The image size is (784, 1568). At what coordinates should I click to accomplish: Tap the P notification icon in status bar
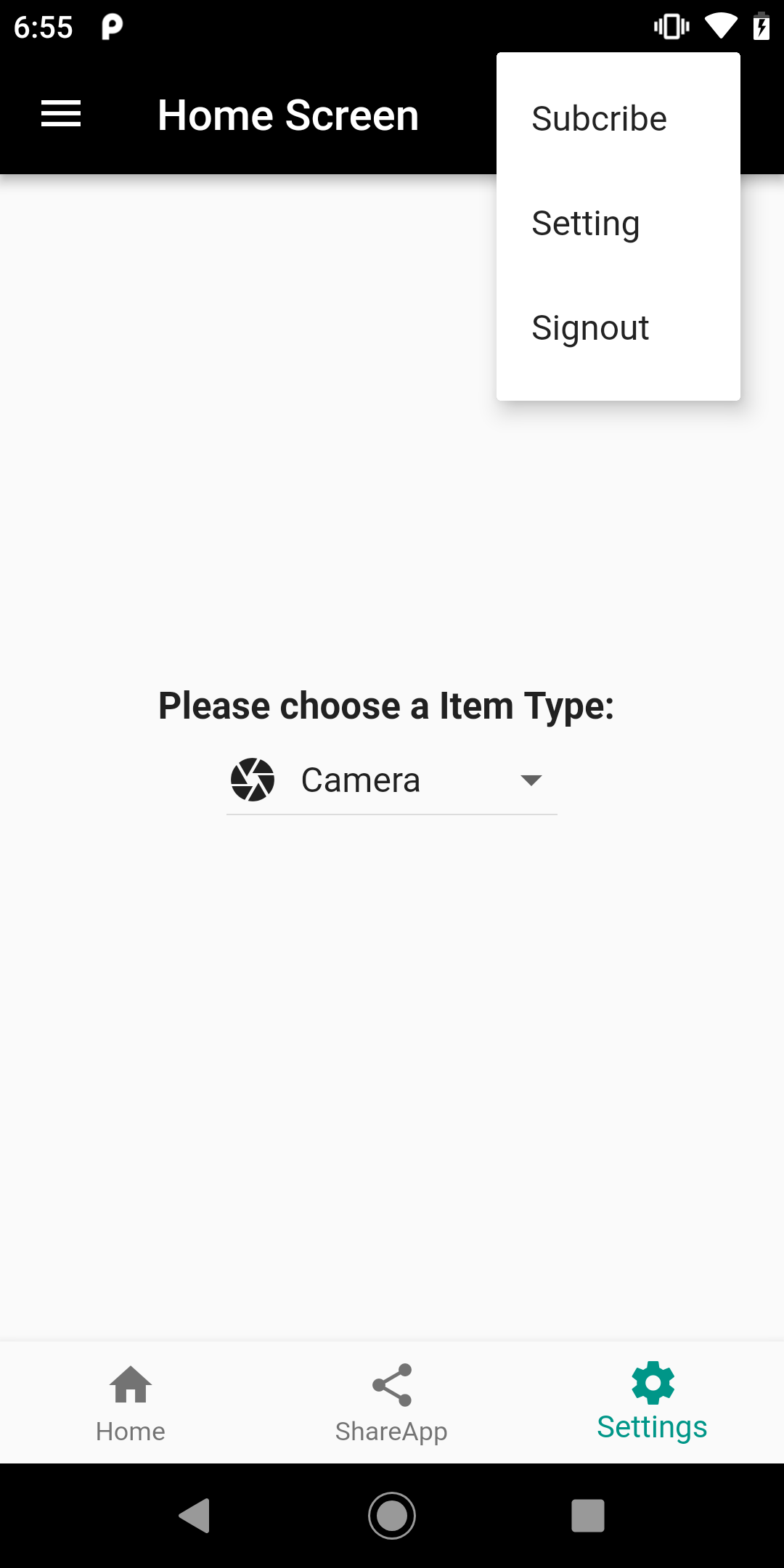(110, 28)
